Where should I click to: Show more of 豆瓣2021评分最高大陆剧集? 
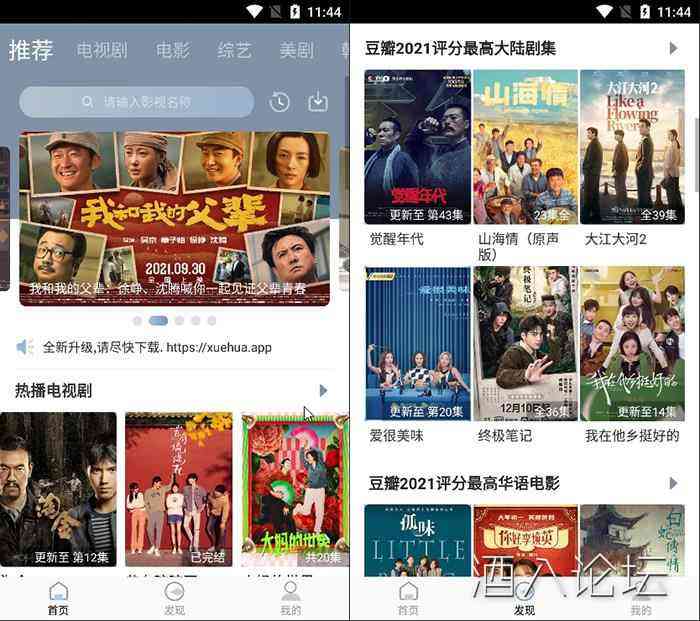coord(673,48)
